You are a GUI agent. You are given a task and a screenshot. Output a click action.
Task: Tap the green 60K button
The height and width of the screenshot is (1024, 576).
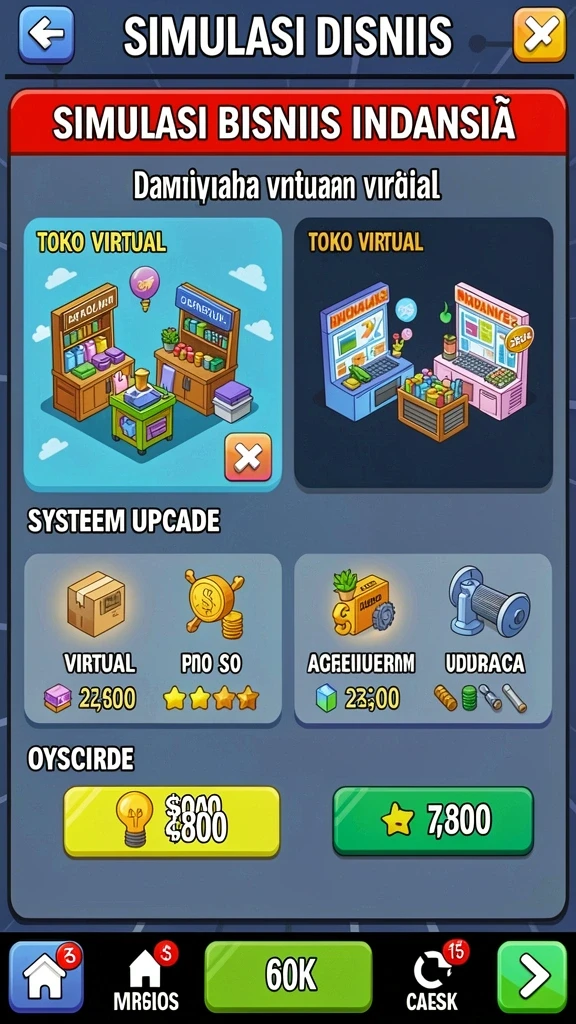289,976
